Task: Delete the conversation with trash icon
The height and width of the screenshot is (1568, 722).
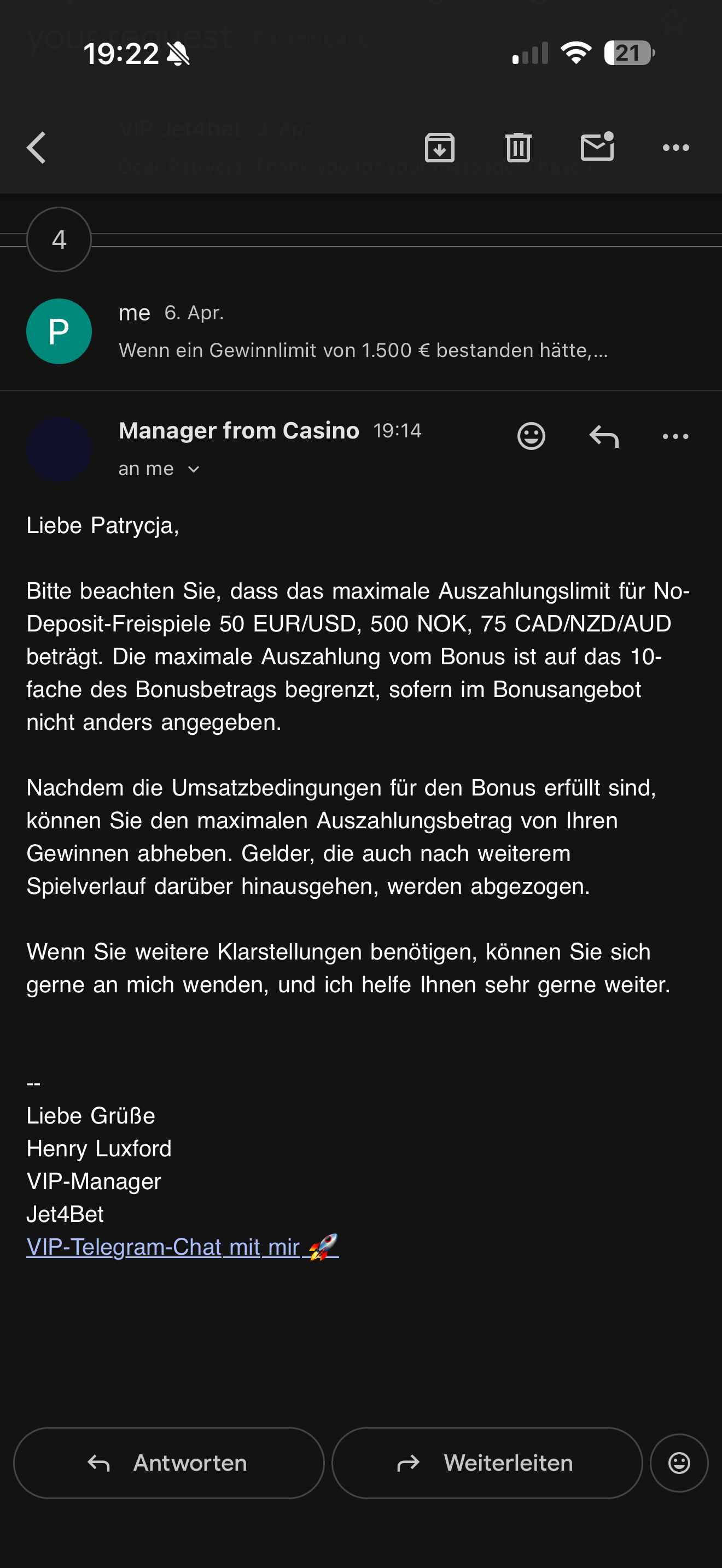Action: [x=518, y=147]
